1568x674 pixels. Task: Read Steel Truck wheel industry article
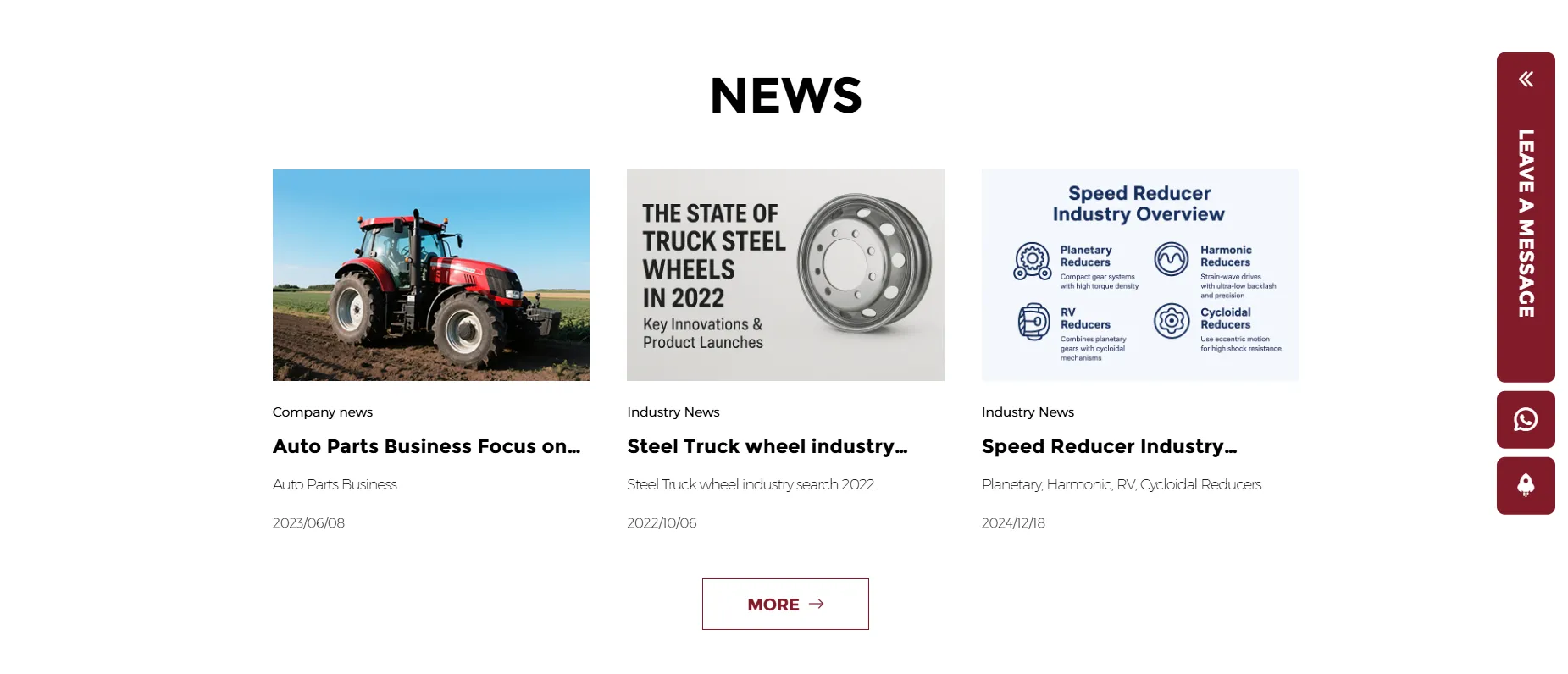(767, 446)
